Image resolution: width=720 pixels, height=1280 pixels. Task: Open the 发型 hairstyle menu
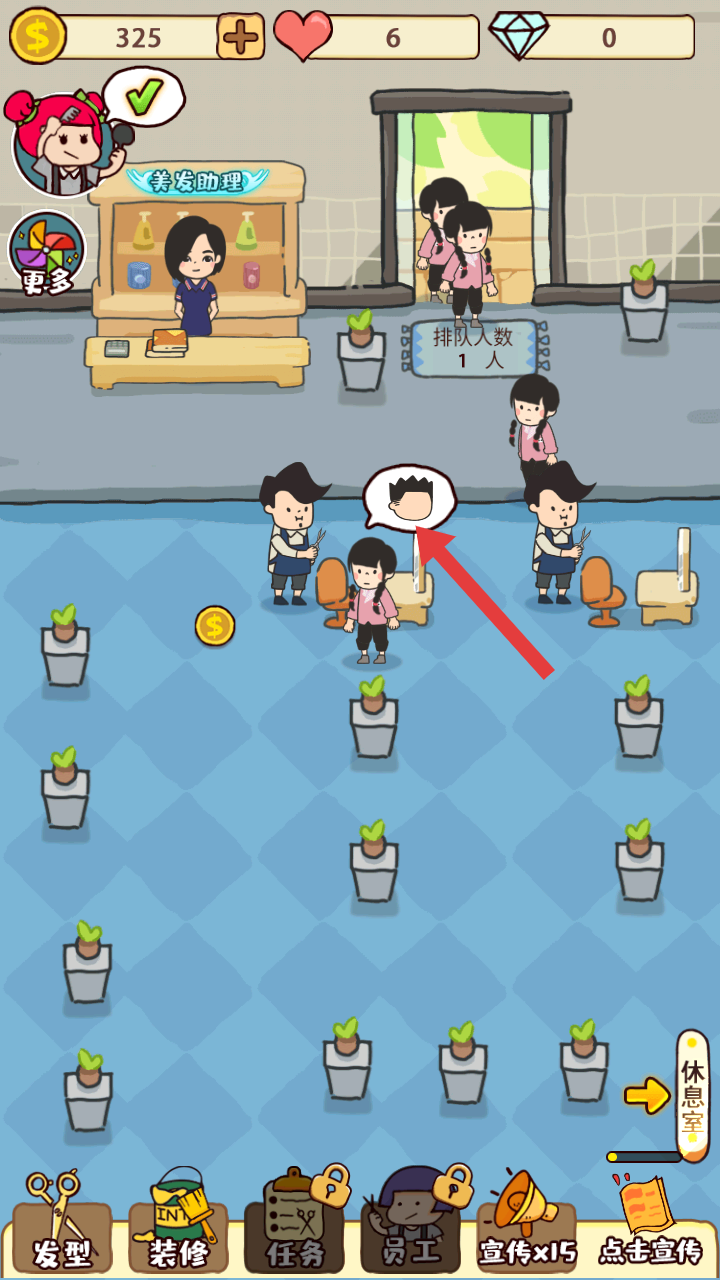(62, 1225)
